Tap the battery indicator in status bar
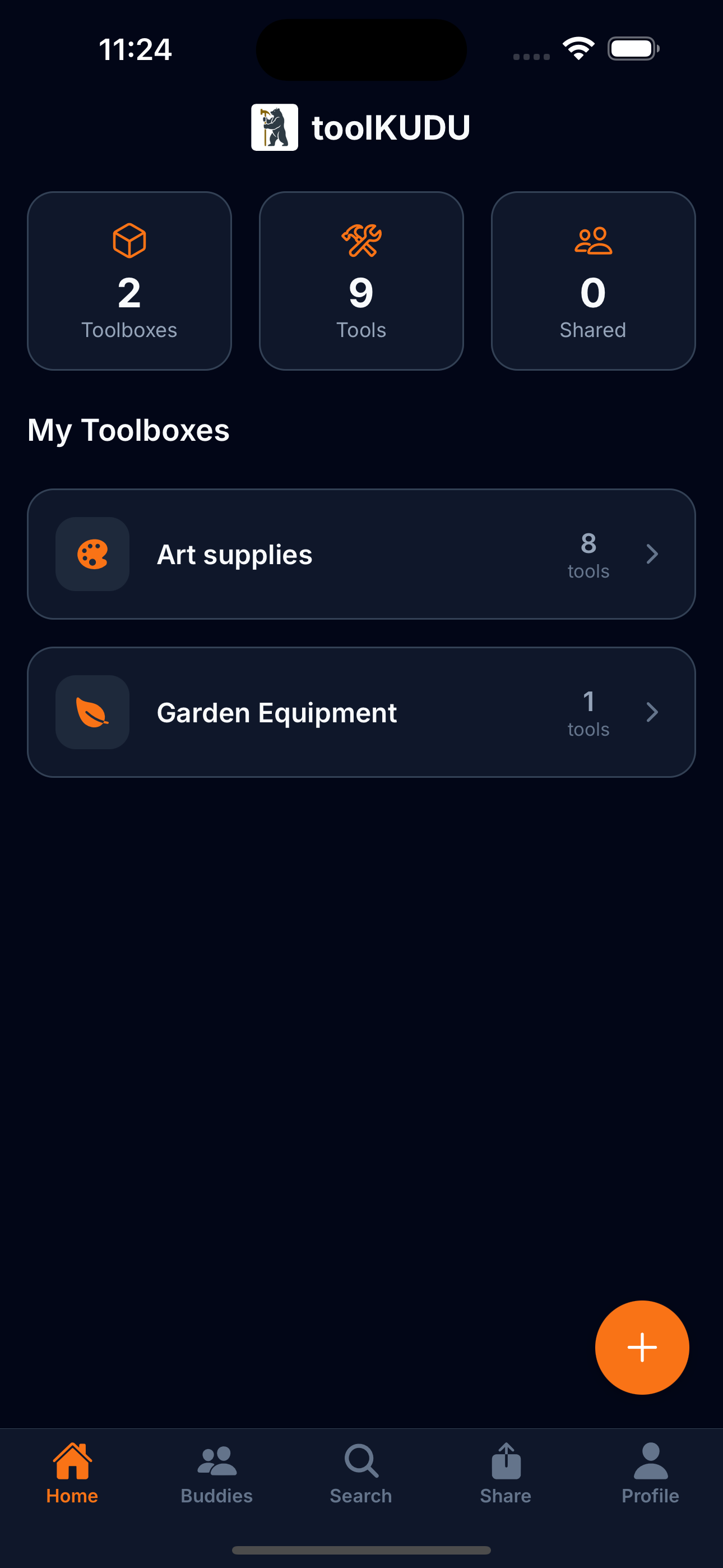 [632, 49]
